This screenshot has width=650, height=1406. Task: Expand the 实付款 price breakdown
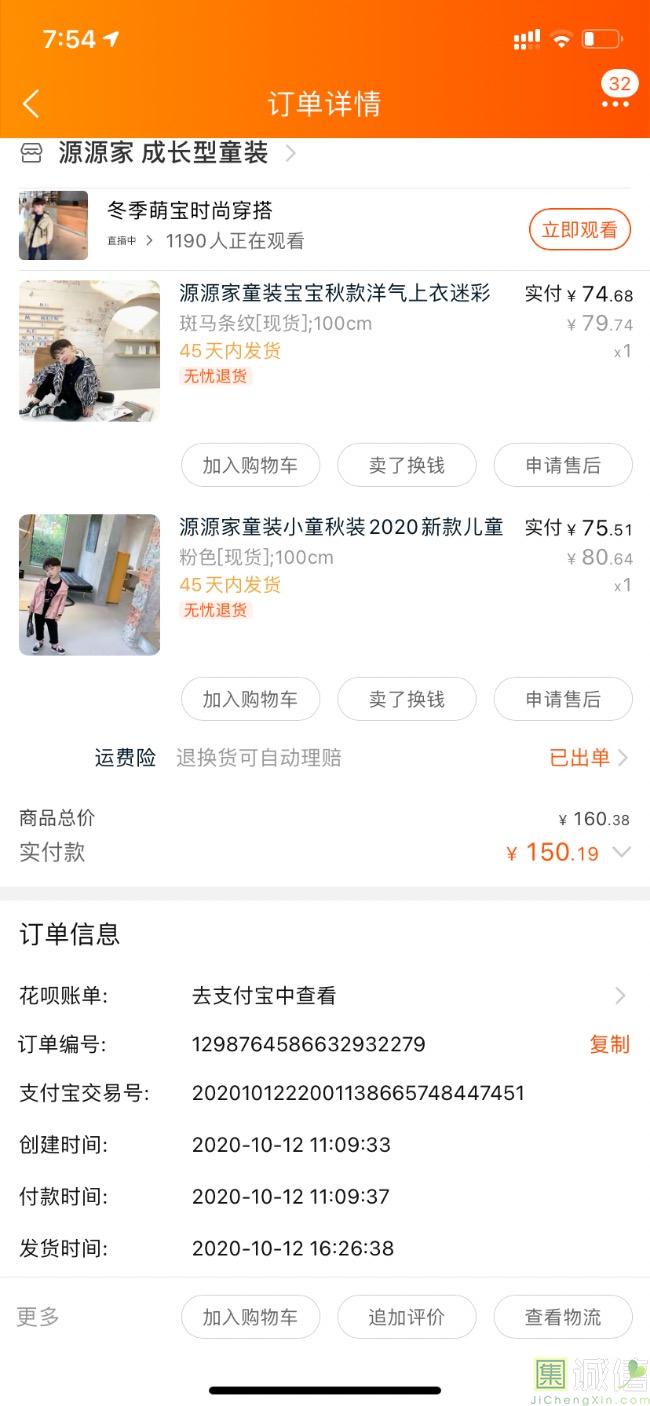pos(621,853)
